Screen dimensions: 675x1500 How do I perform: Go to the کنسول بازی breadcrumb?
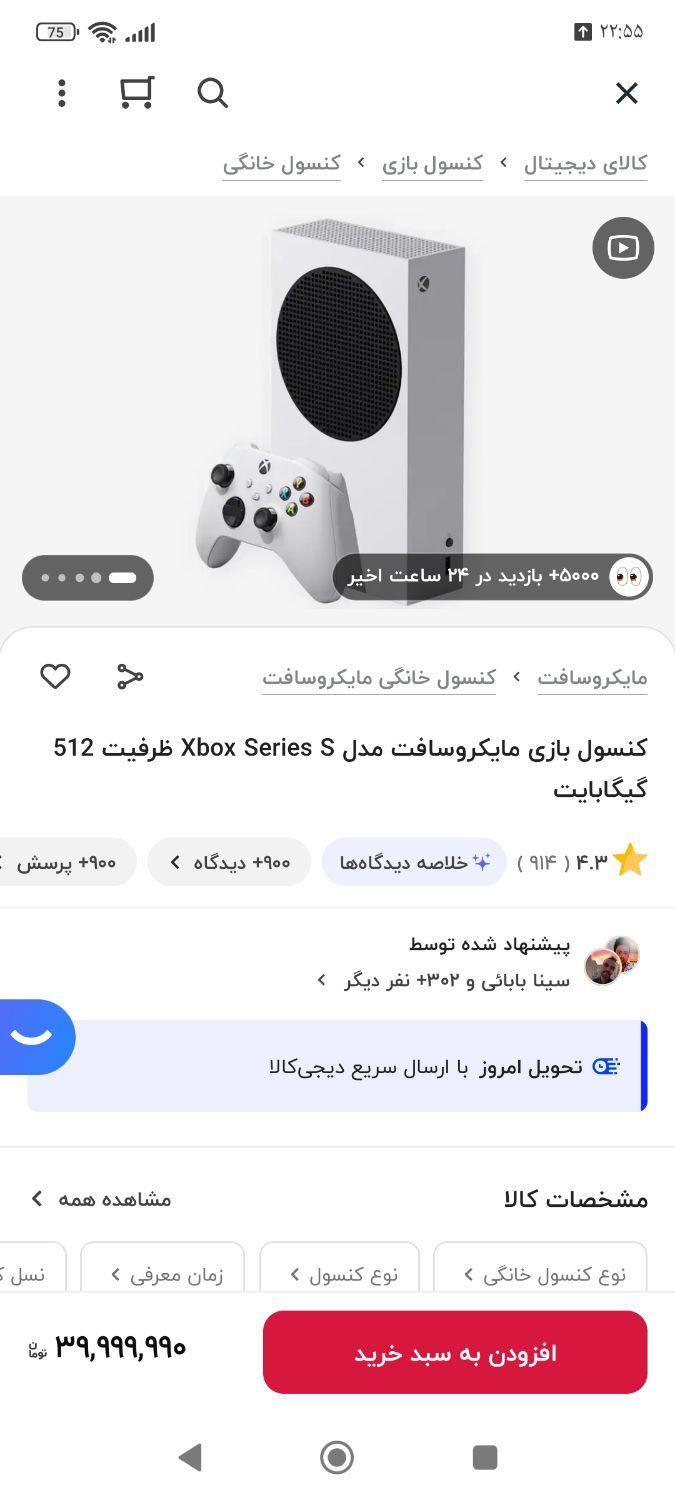(432, 164)
